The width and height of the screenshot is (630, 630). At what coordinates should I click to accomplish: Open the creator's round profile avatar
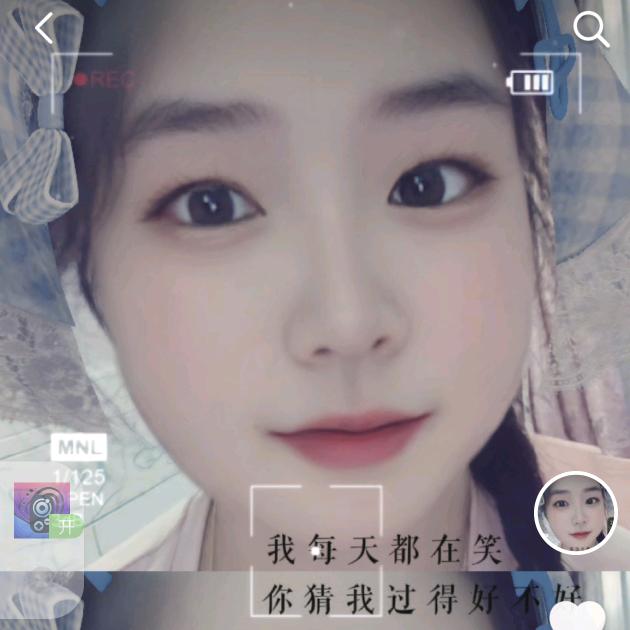[x=575, y=511]
